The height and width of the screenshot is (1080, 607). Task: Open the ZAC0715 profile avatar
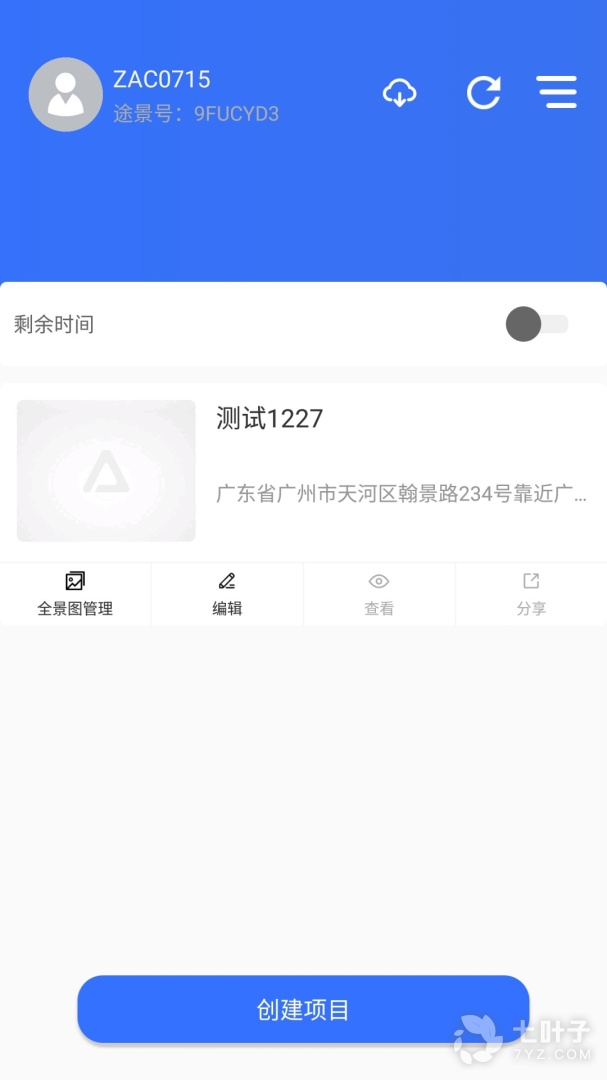click(66, 95)
